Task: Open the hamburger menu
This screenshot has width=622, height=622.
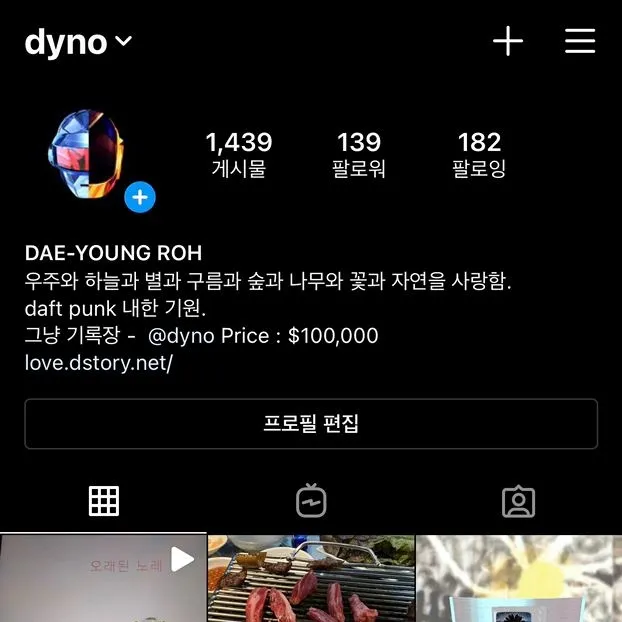Action: (x=580, y=41)
